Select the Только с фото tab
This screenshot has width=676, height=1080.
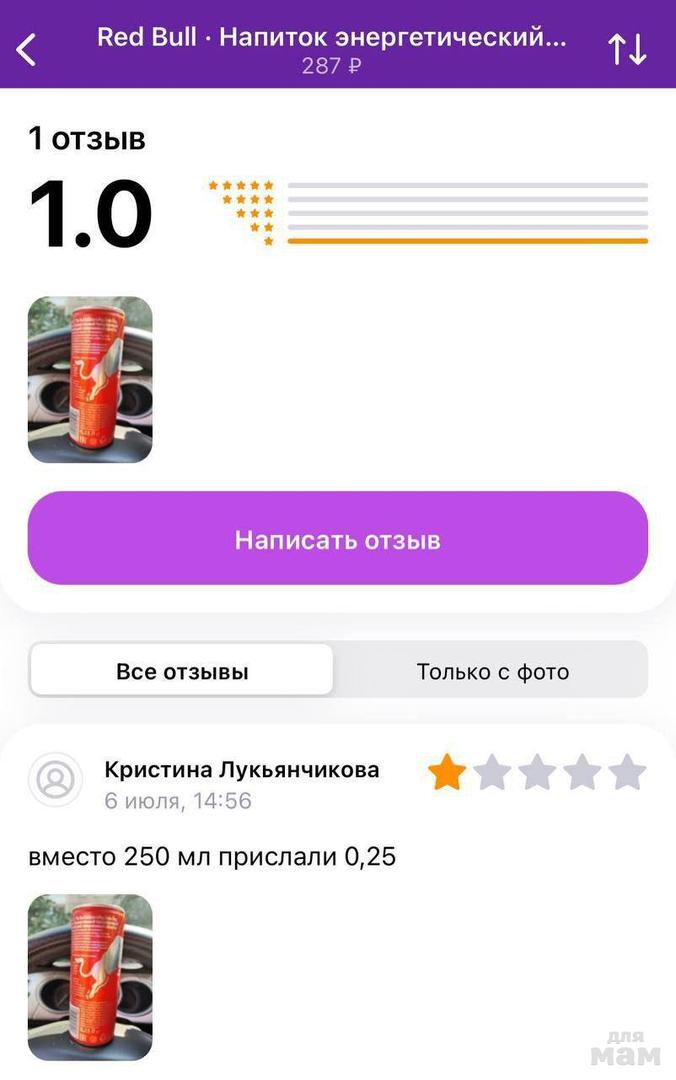click(x=492, y=671)
